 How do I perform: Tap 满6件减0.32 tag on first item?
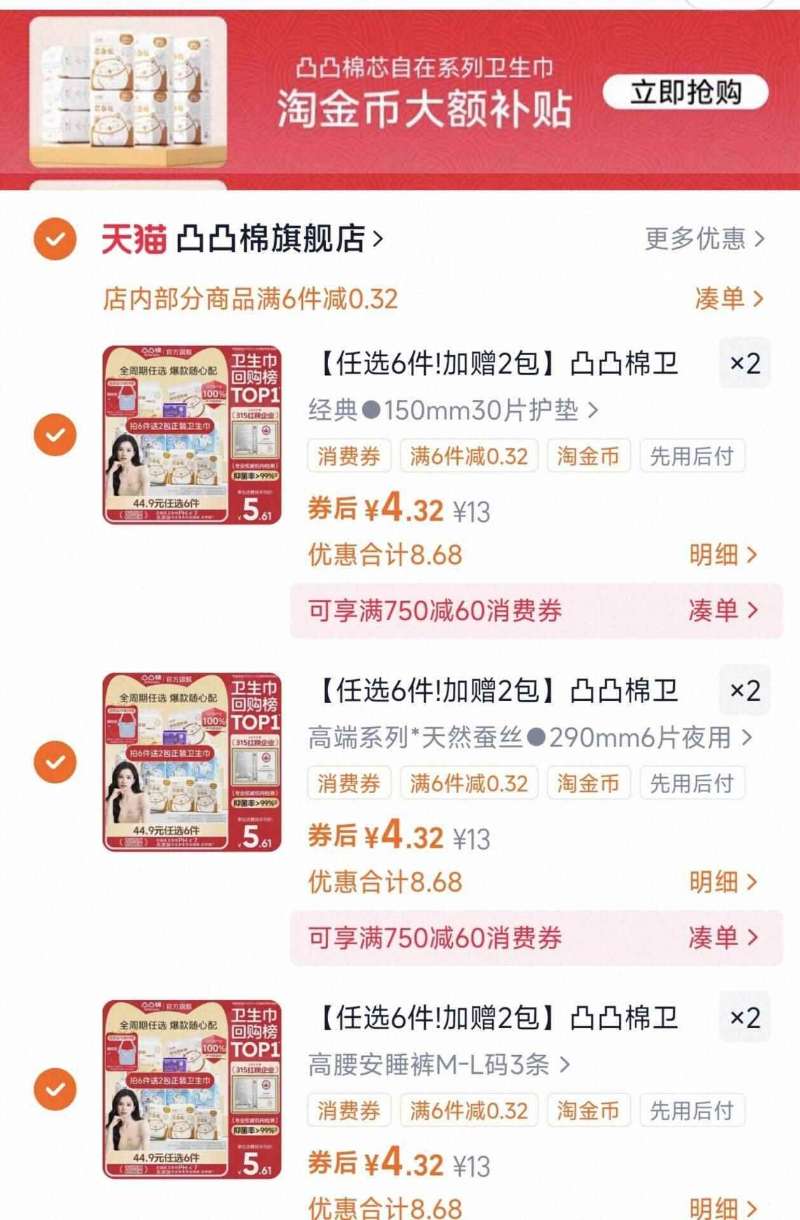(x=469, y=455)
